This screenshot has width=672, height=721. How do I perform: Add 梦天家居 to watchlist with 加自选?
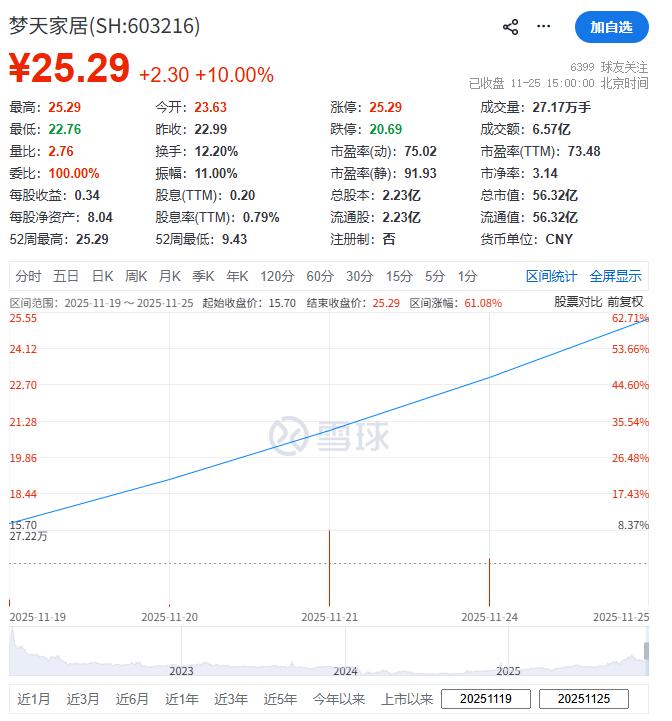611,27
